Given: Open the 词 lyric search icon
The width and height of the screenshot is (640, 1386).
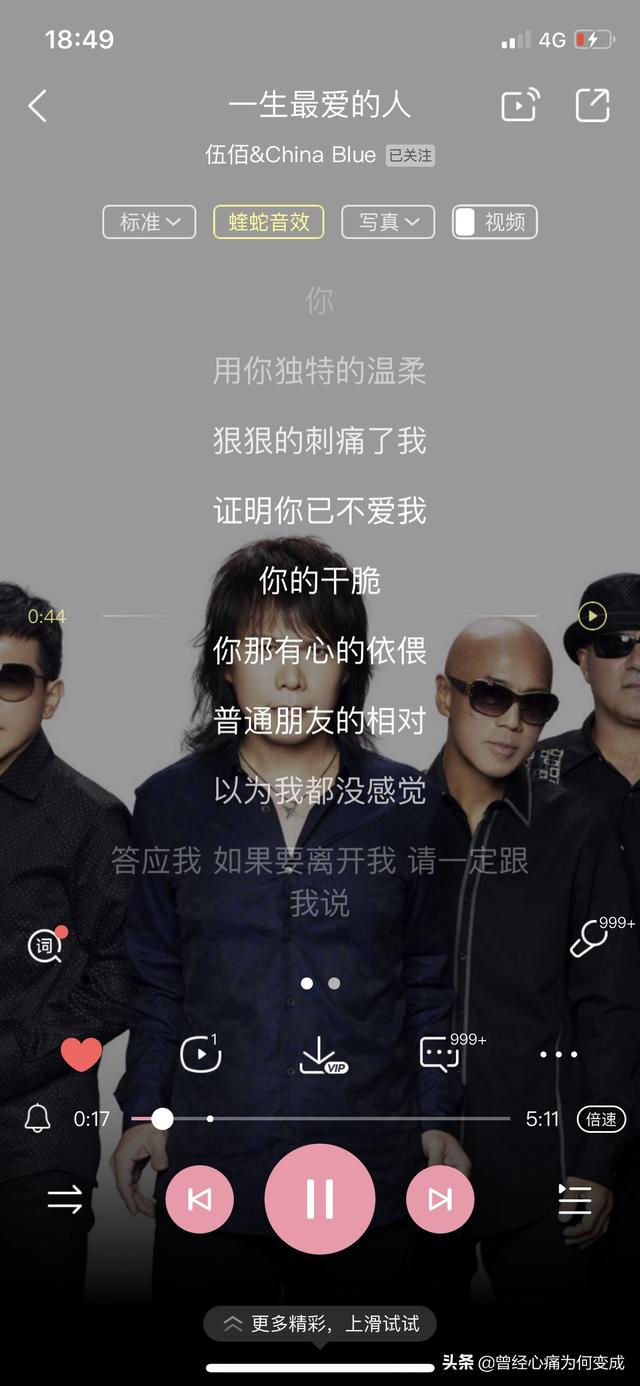Looking at the screenshot, I should 45,946.
